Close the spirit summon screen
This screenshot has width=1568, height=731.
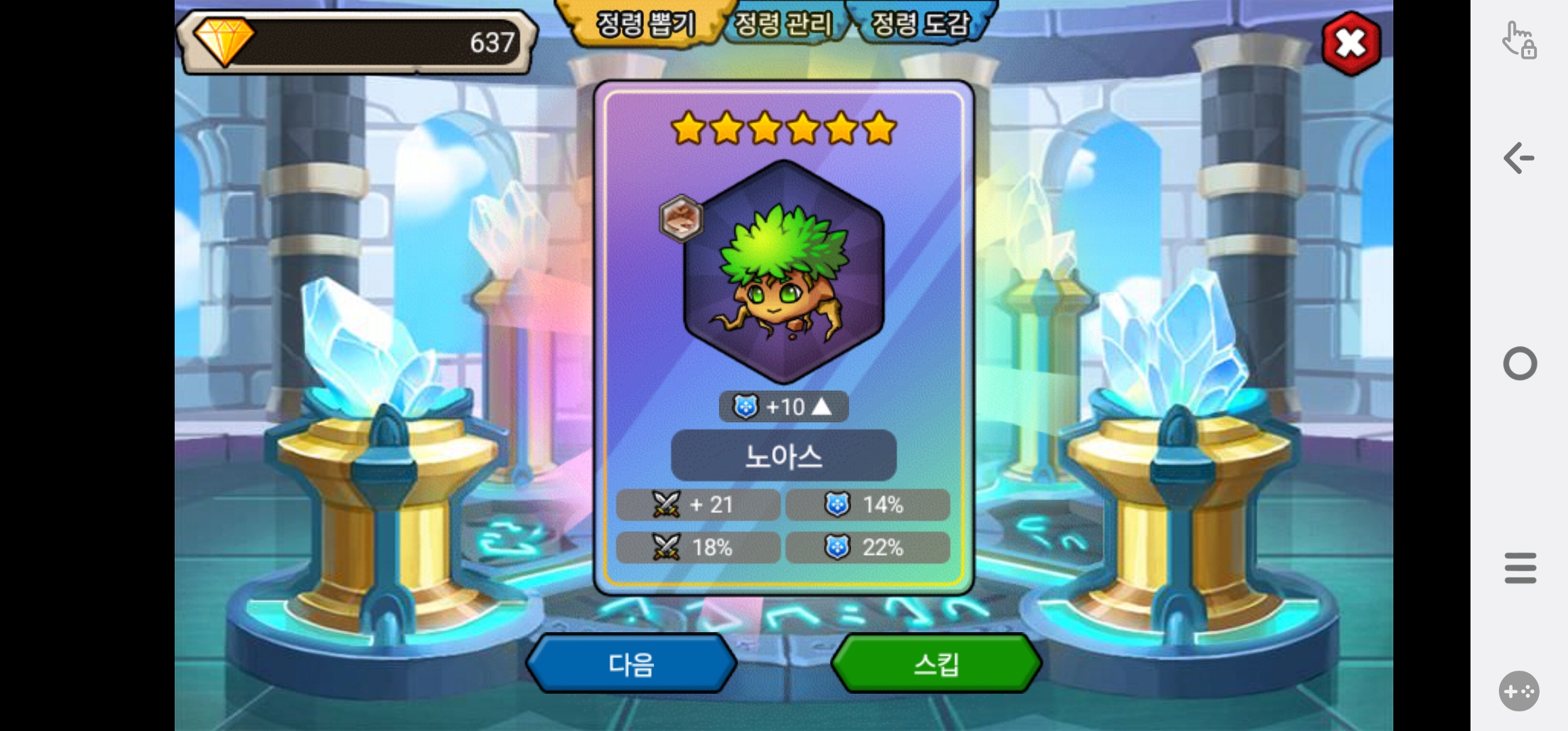click(1351, 44)
